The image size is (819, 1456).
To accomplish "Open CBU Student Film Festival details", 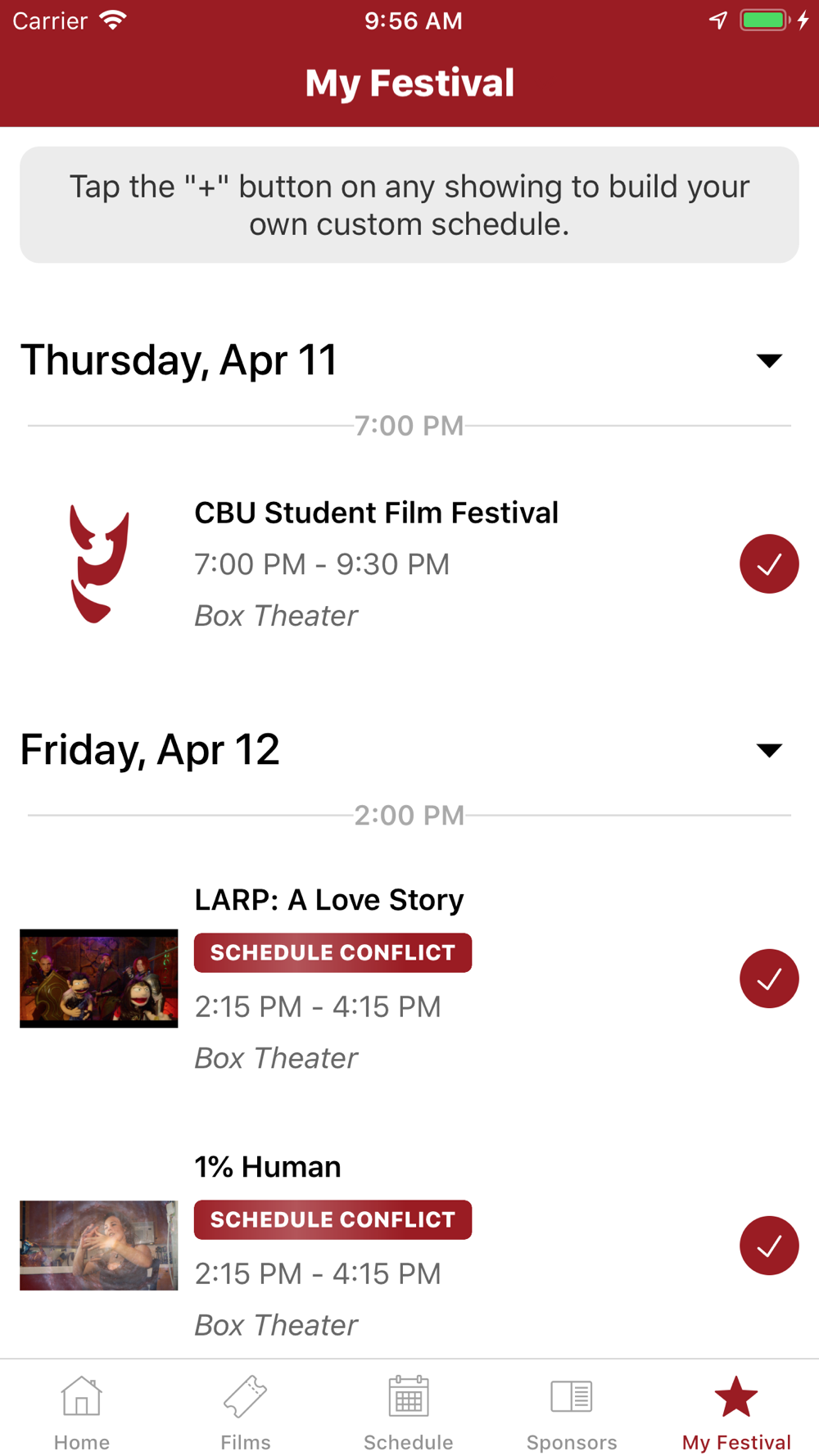I will 377,513.
